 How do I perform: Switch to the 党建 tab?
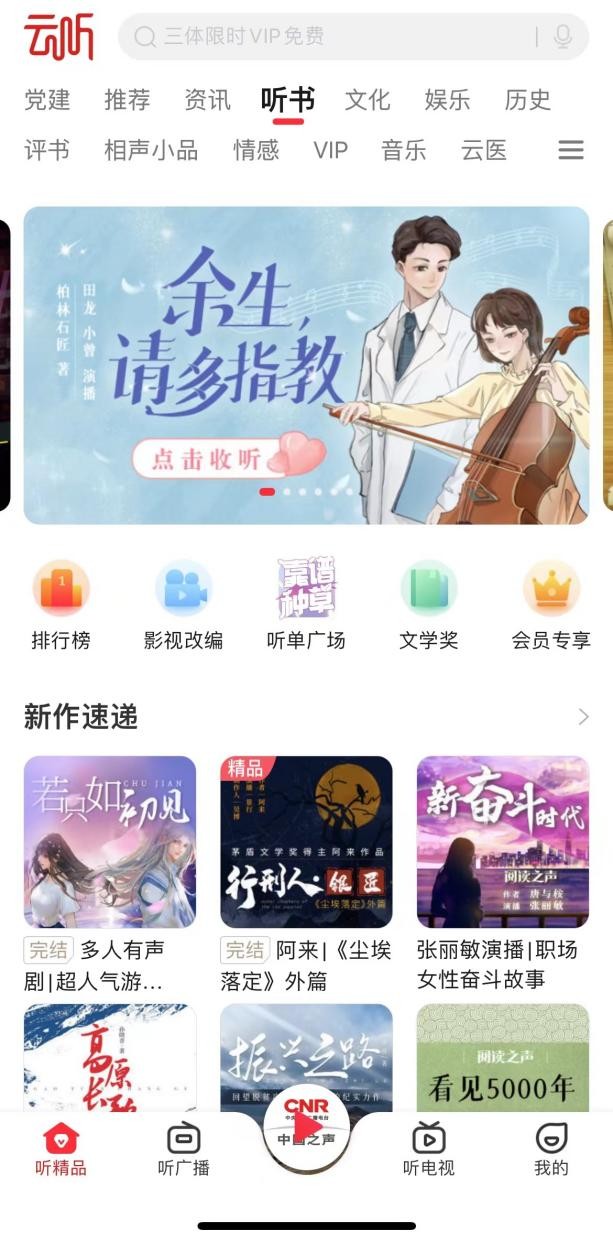pos(47,100)
